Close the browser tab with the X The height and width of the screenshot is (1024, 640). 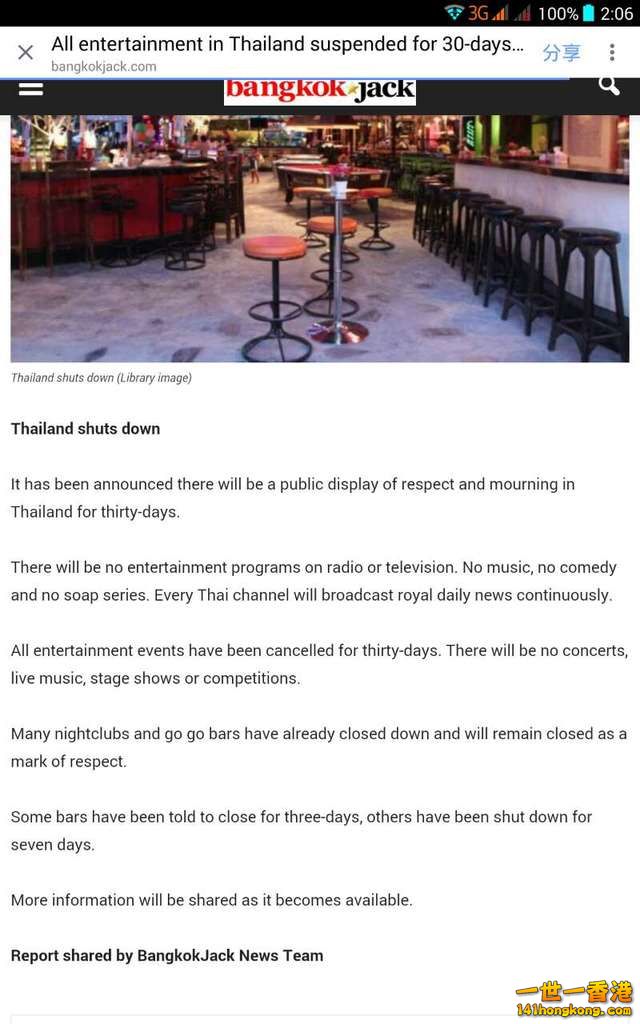click(x=26, y=53)
